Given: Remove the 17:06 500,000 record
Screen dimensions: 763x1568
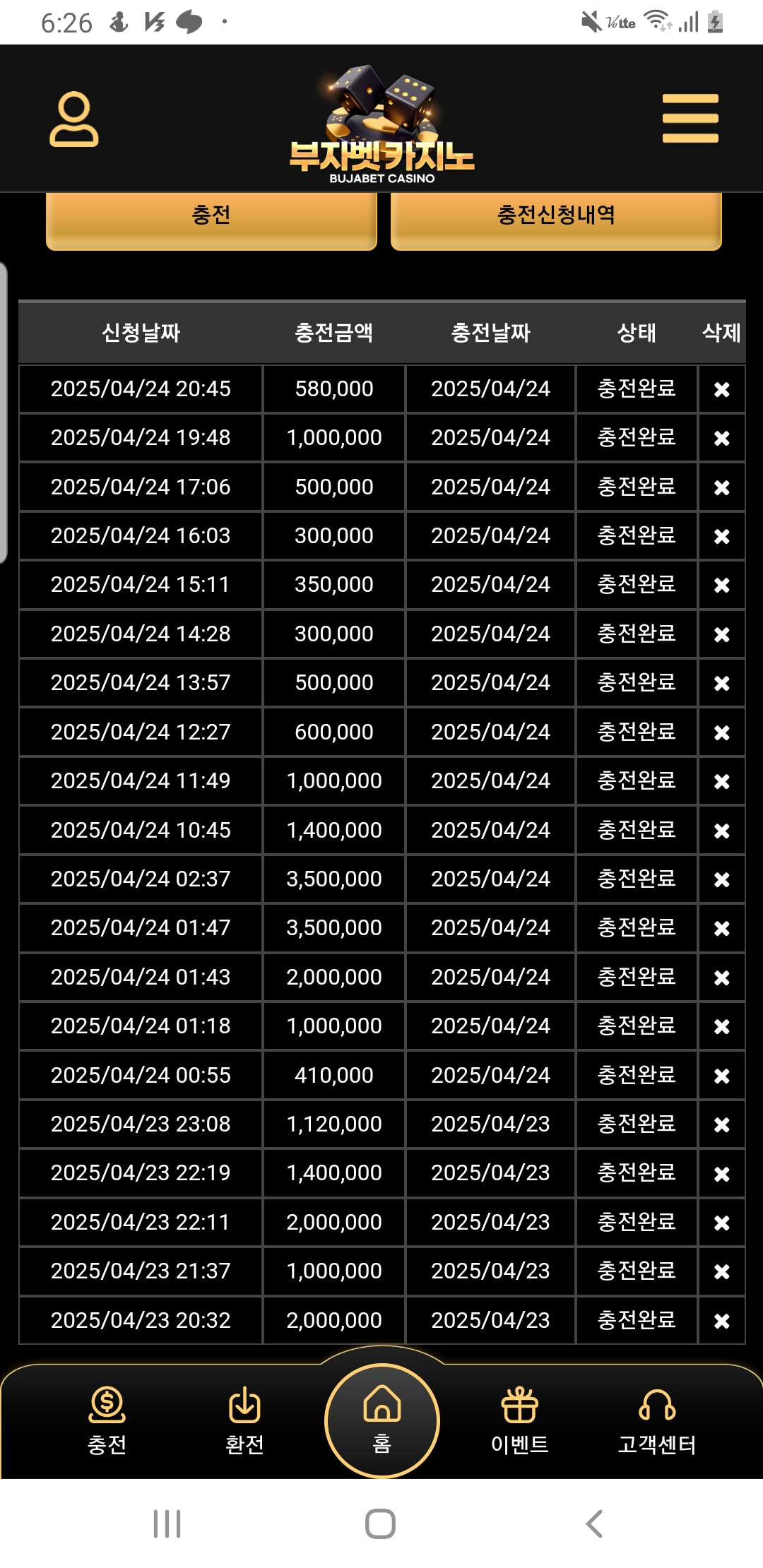Looking at the screenshot, I should [x=721, y=487].
